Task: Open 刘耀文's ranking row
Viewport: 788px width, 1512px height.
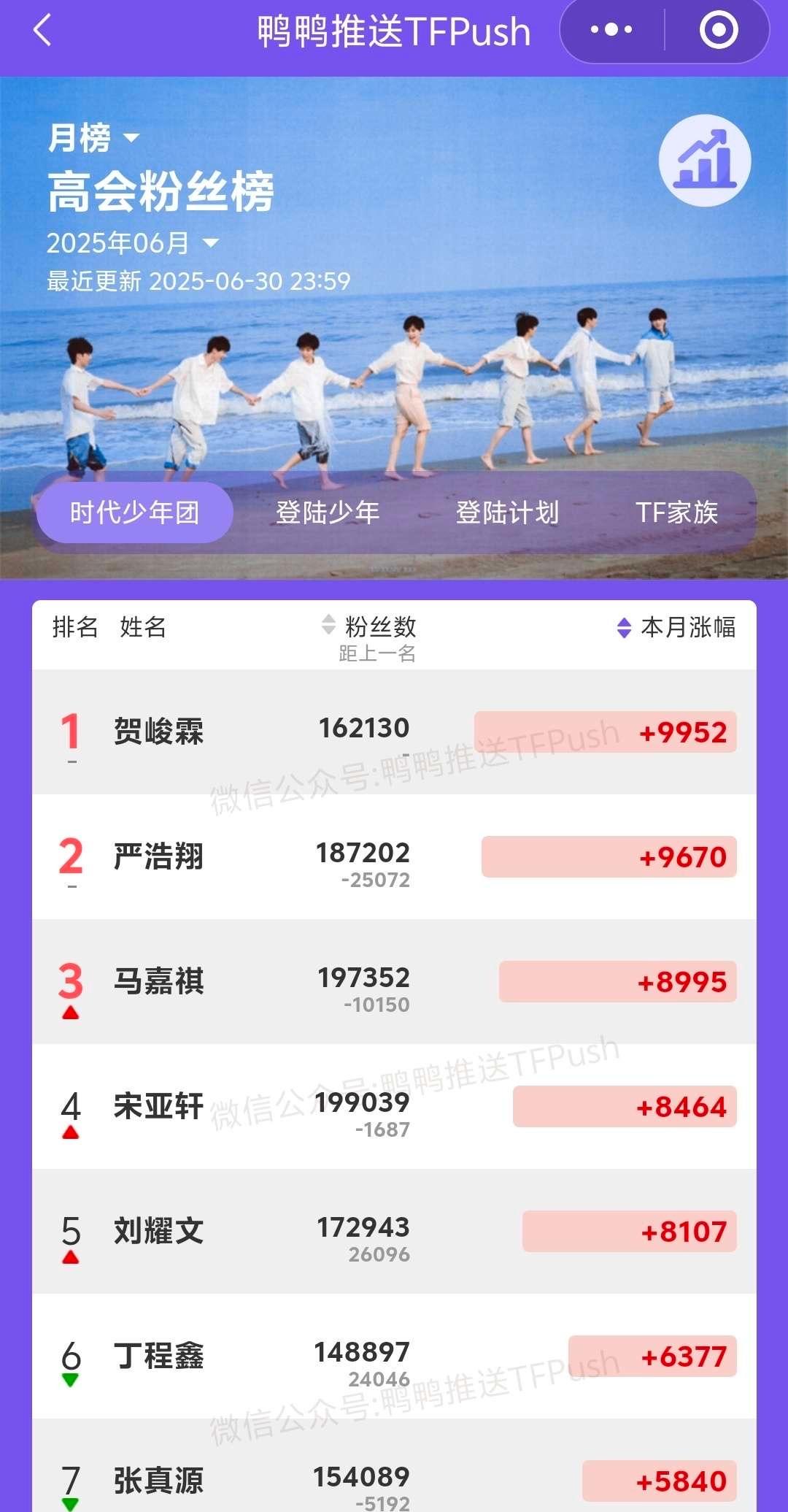Action: [x=394, y=1231]
